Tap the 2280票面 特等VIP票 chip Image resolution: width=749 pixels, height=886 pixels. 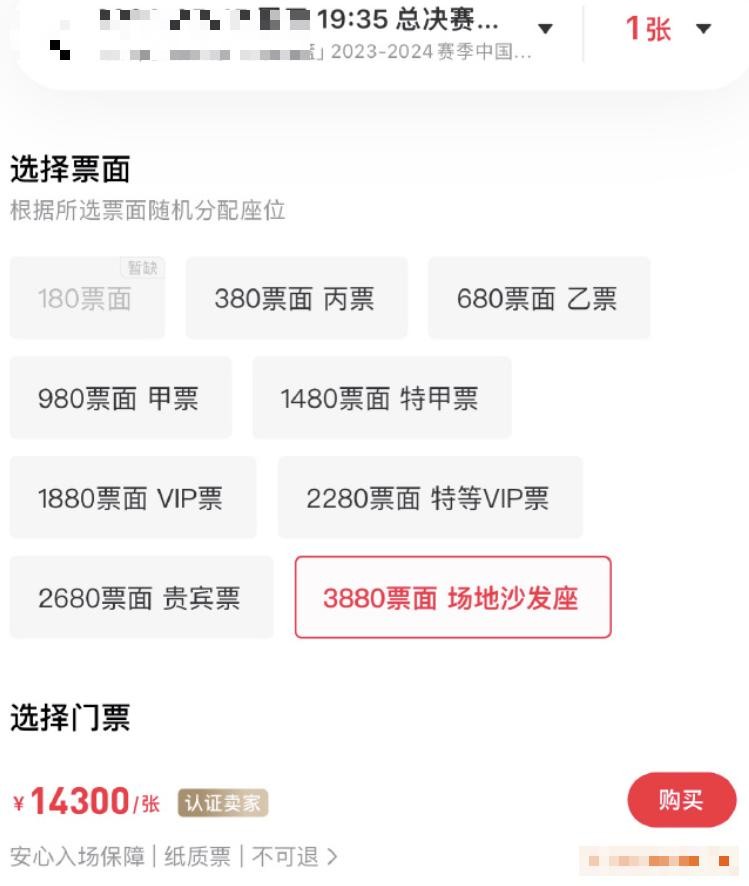[429, 498]
